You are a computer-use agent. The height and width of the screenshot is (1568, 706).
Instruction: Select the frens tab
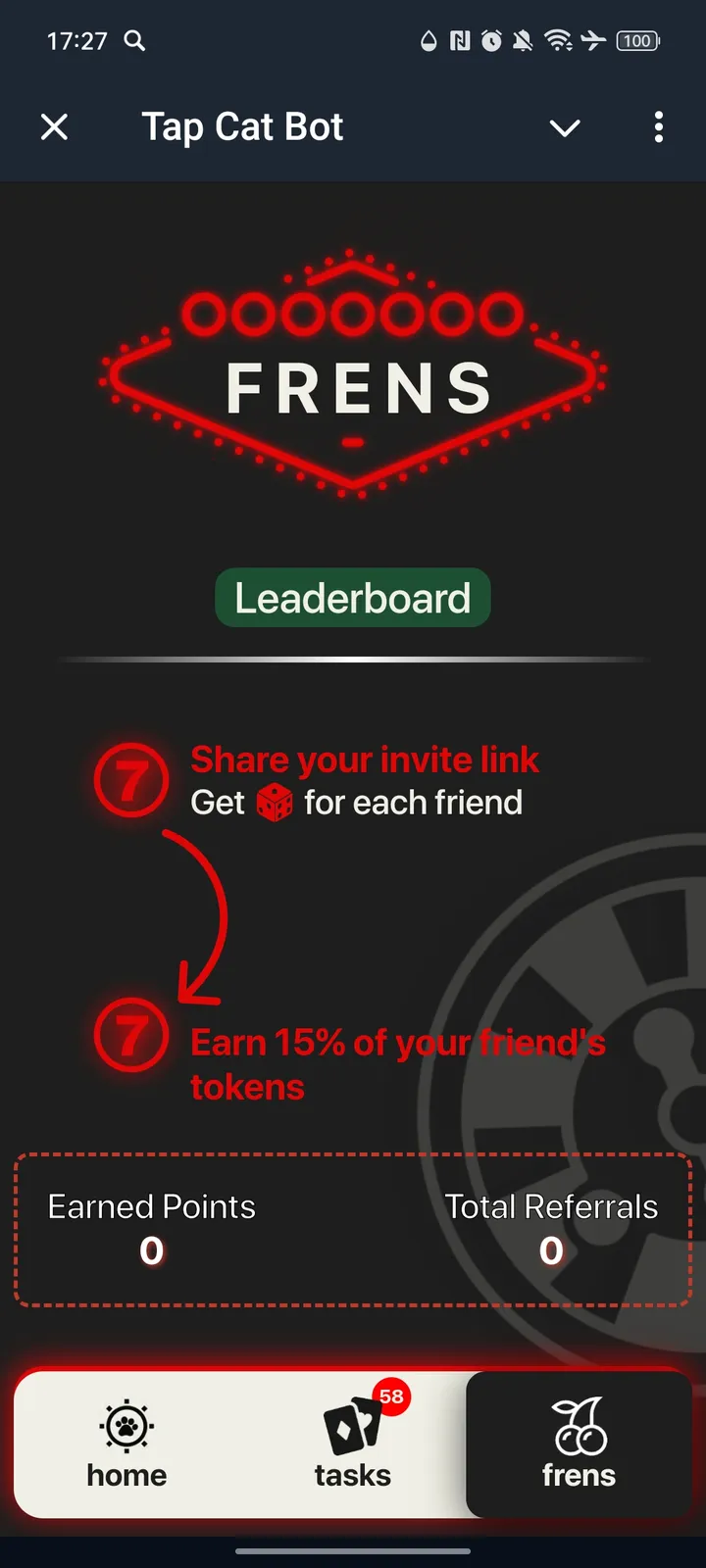(579, 1445)
